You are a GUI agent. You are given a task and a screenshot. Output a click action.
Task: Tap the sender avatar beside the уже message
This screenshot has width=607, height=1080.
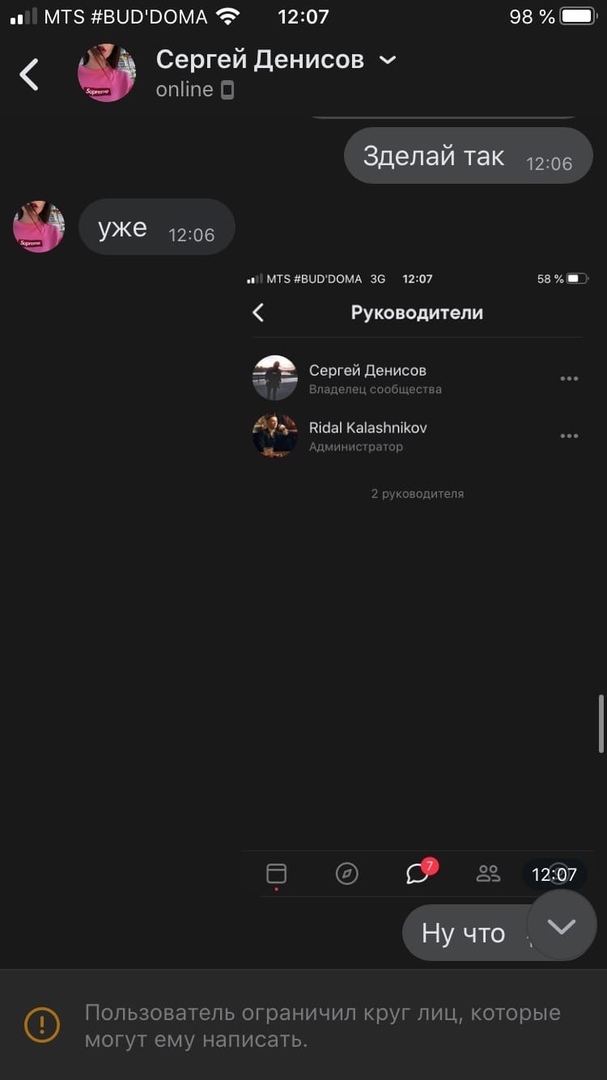pos(39,227)
